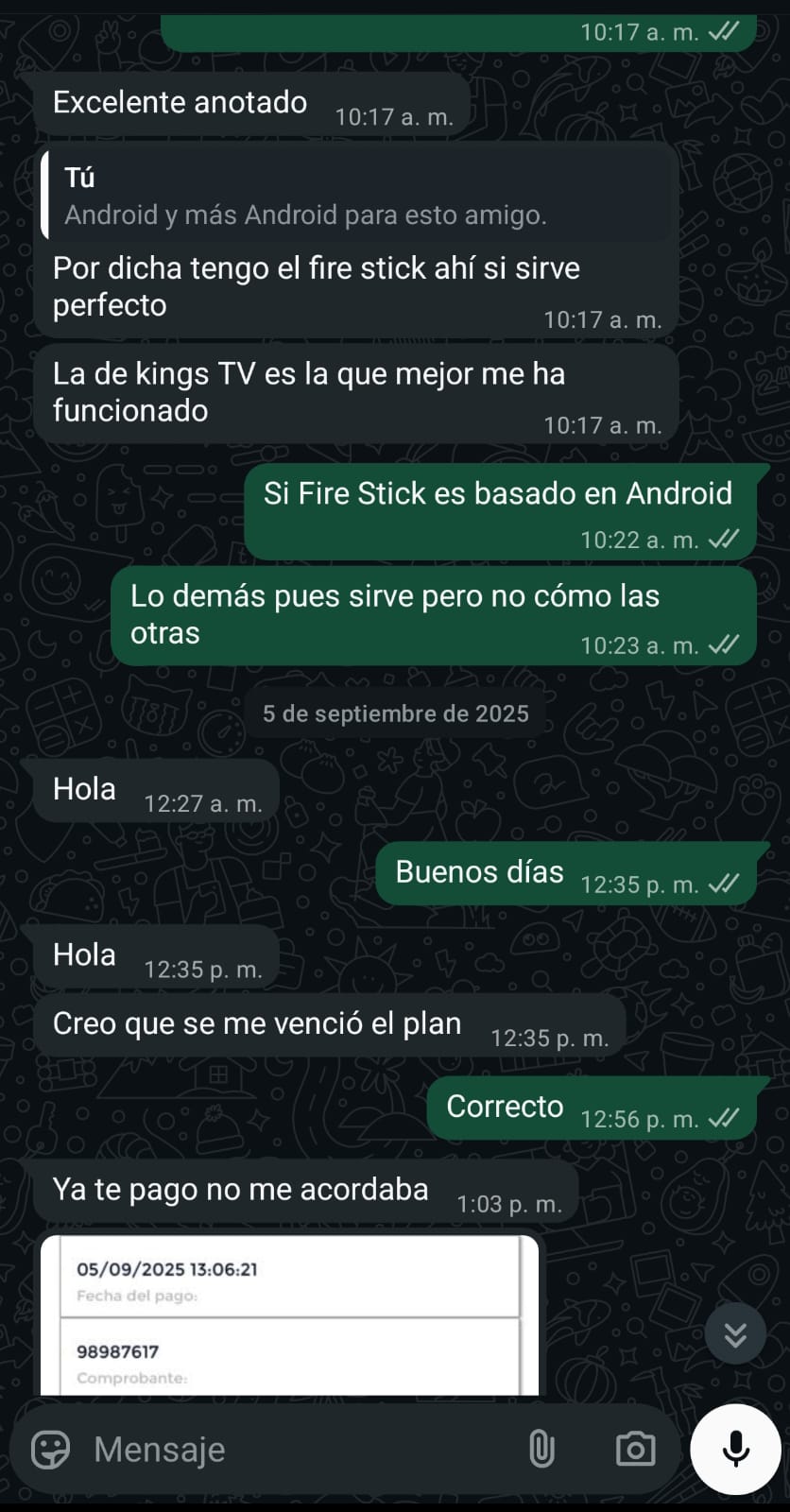Click the Mensaje text input field
This screenshot has height=1512, width=790.
click(x=283, y=1449)
